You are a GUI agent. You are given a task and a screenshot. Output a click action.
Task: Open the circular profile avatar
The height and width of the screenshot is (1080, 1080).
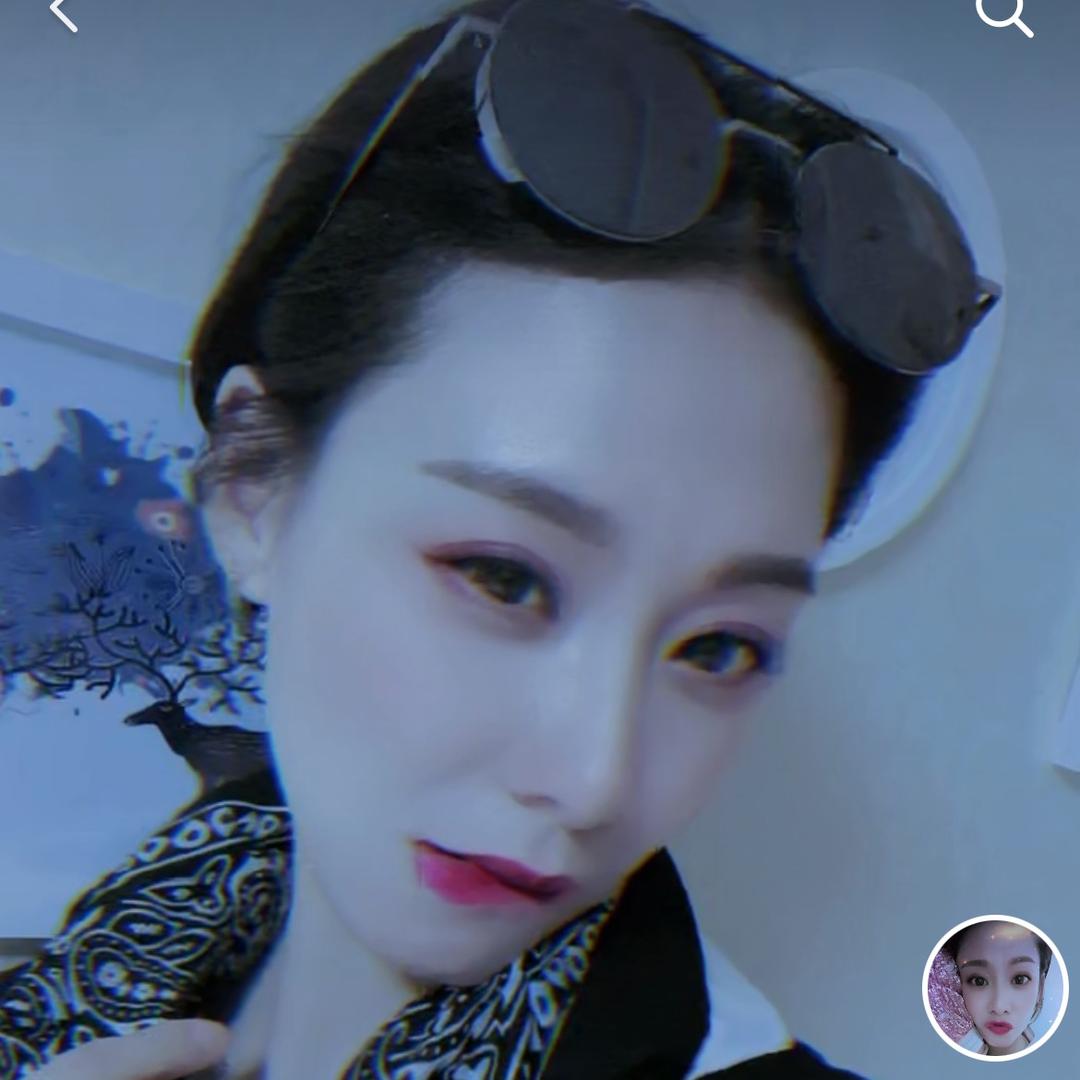995,987
